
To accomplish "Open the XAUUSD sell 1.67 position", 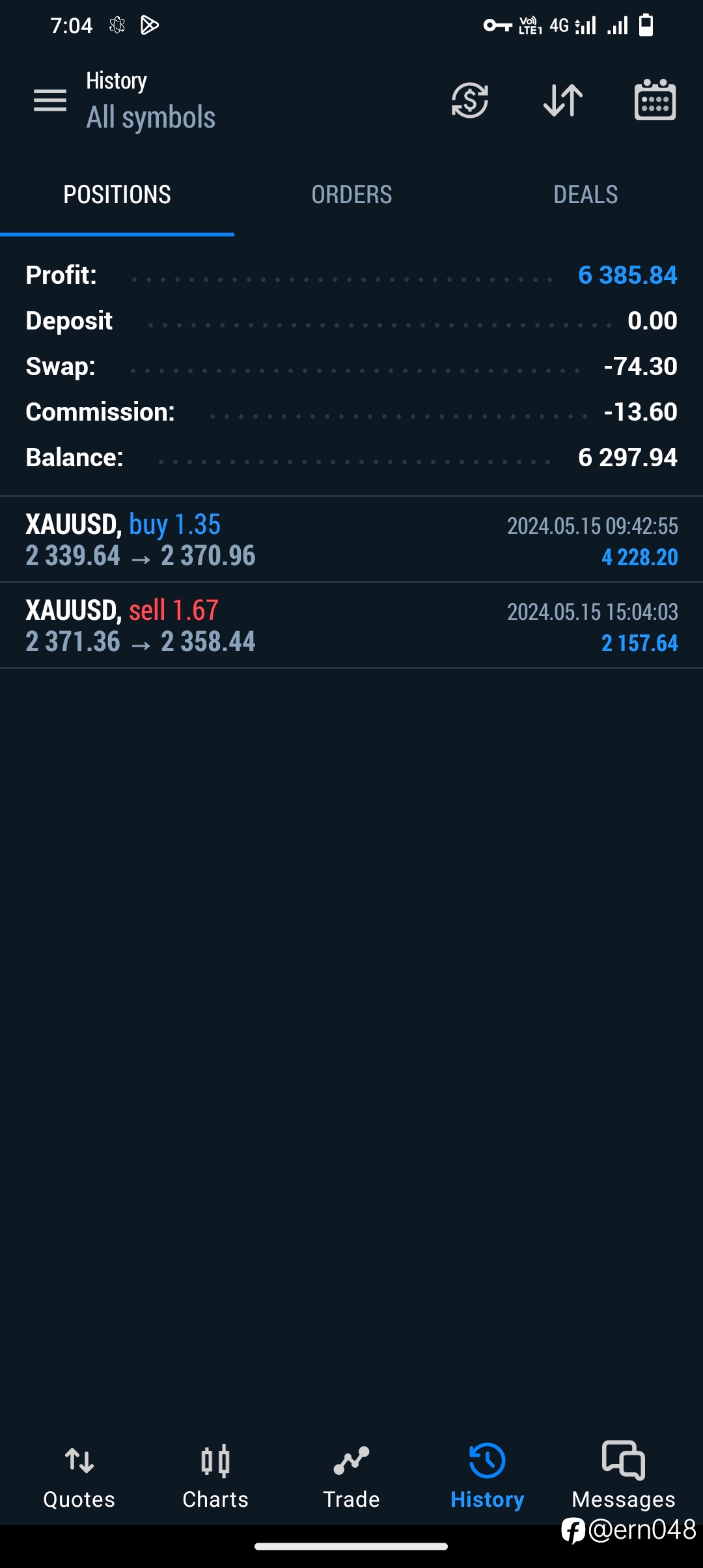I will pos(351,626).
